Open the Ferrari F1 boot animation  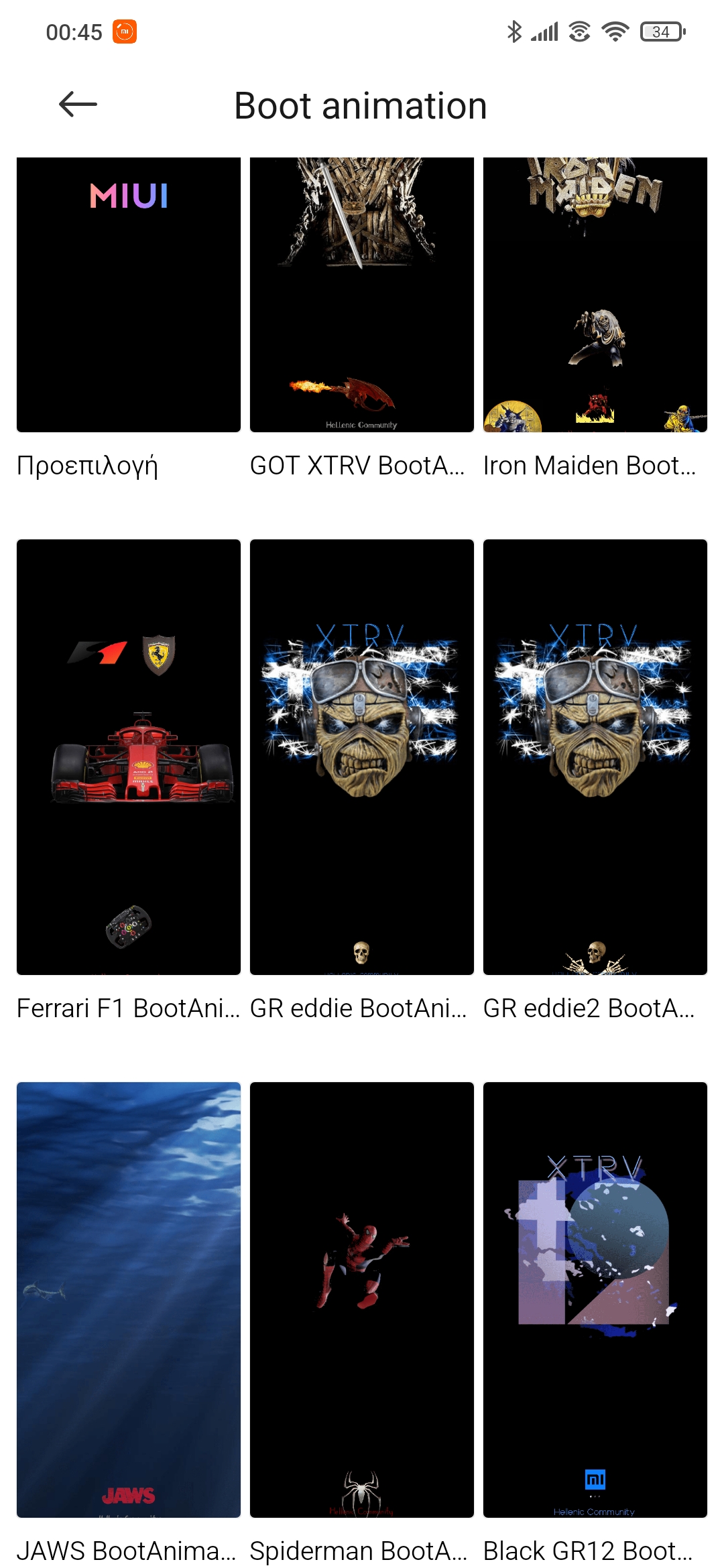pos(128,757)
